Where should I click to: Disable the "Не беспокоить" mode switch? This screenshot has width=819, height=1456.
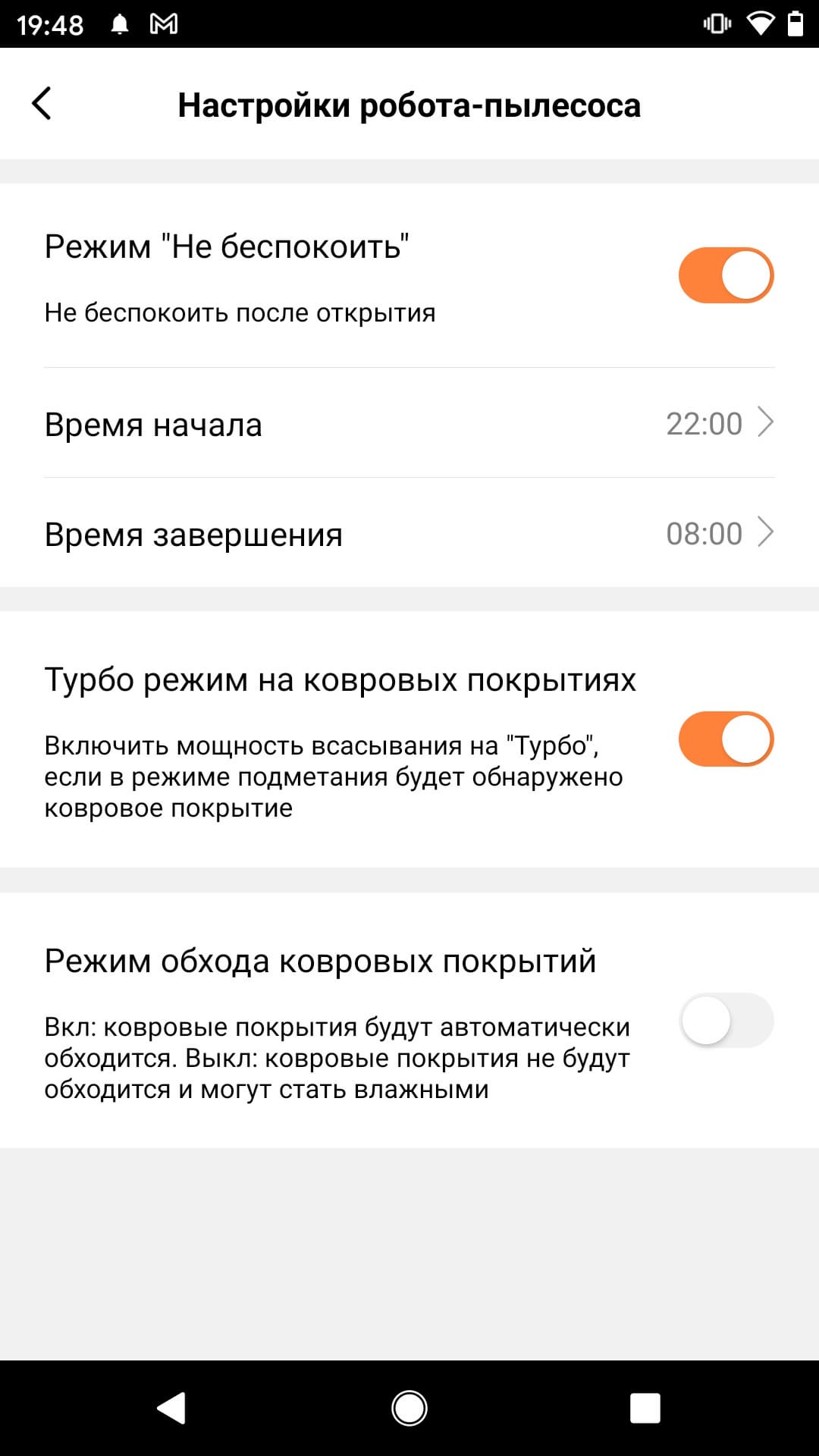pyautogui.click(x=726, y=275)
